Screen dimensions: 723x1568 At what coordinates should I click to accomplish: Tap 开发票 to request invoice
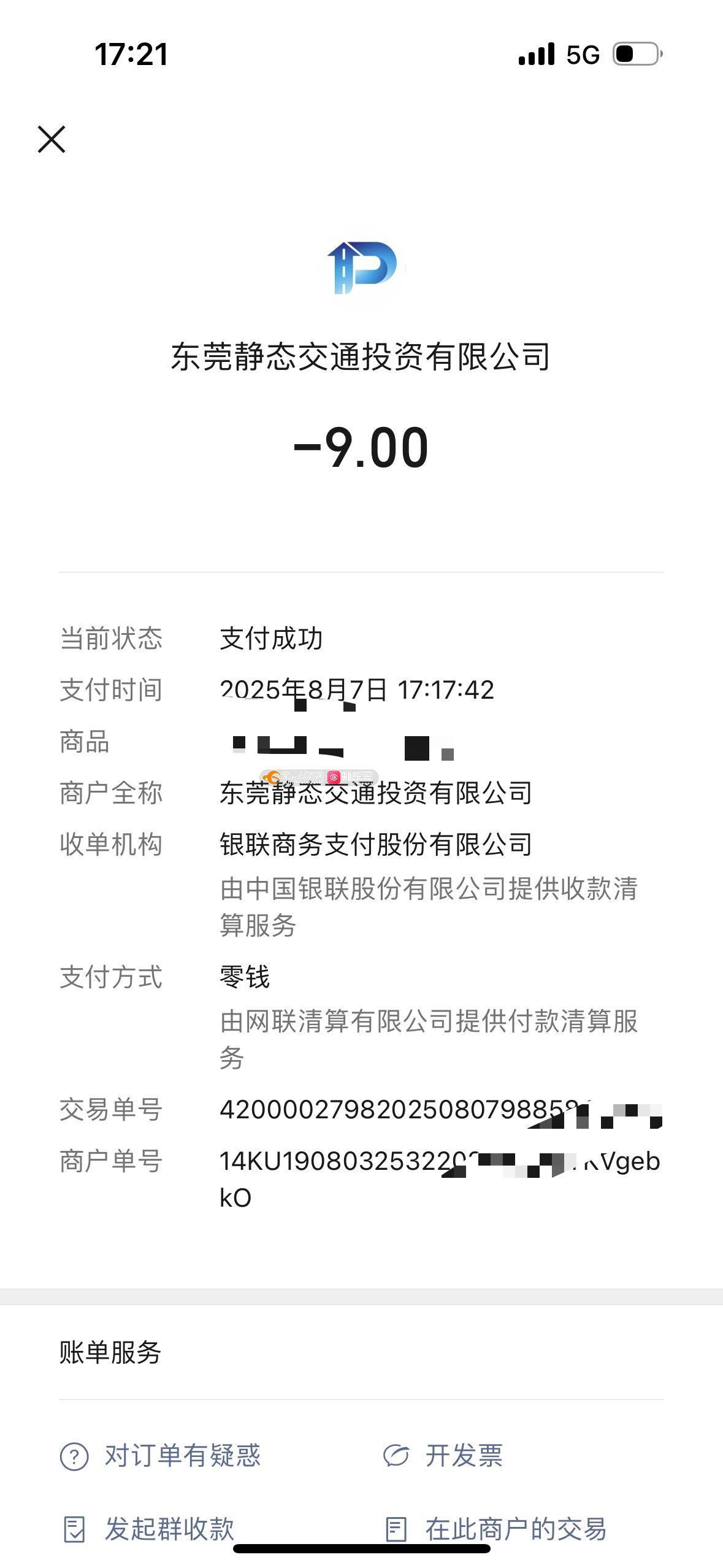(443, 1456)
